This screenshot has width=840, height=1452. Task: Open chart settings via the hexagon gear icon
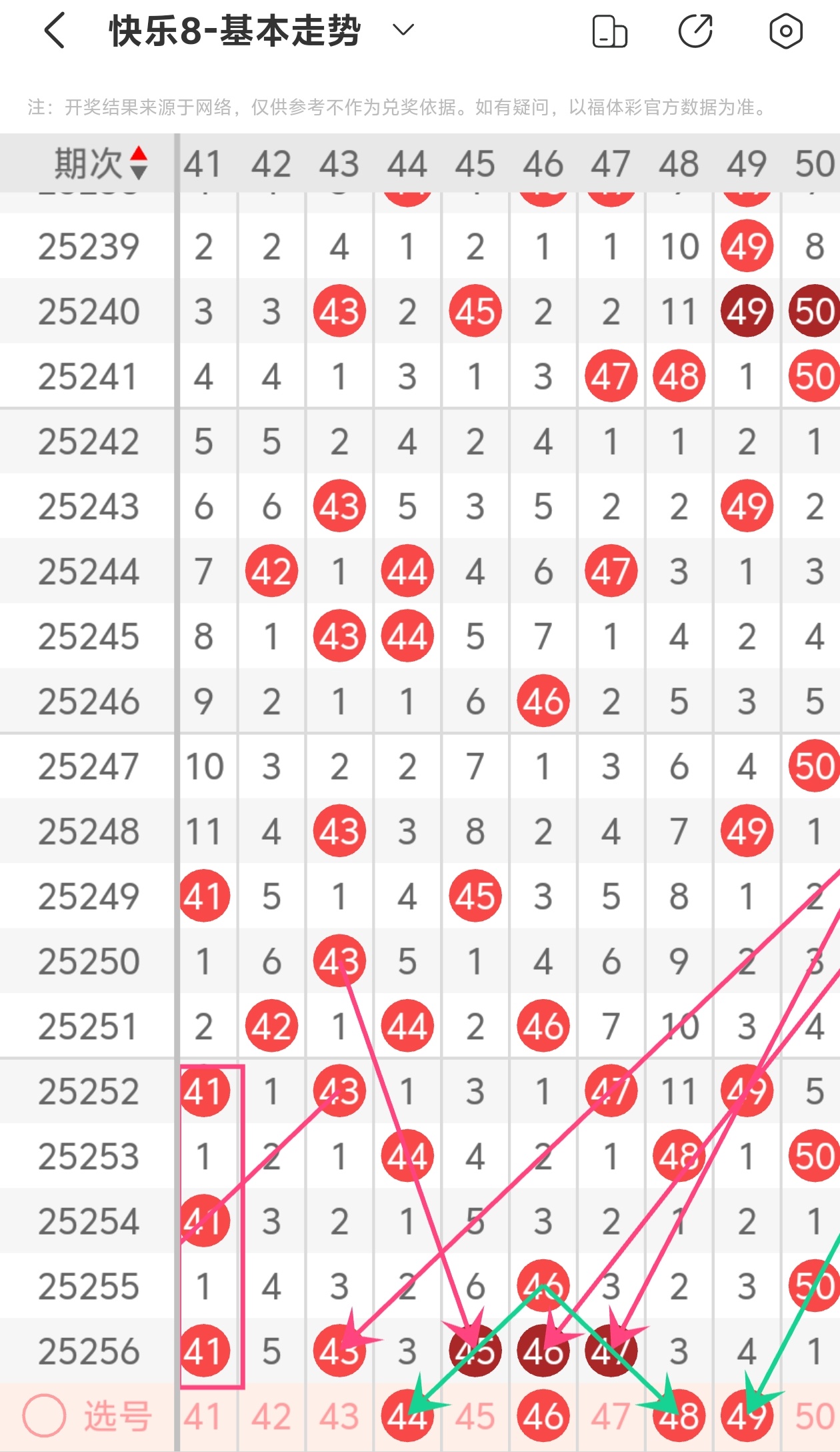(785, 31)
